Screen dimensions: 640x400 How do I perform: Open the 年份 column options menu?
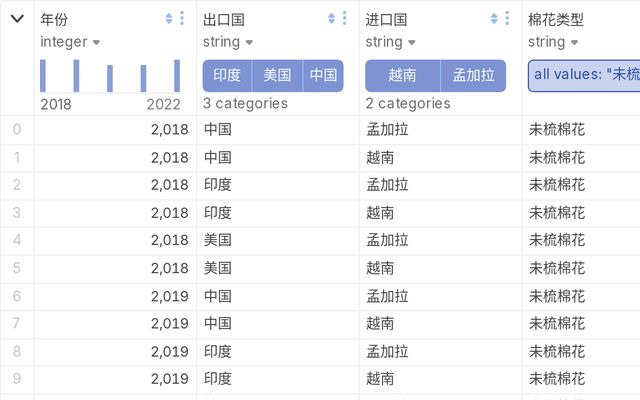click(182, 19)
